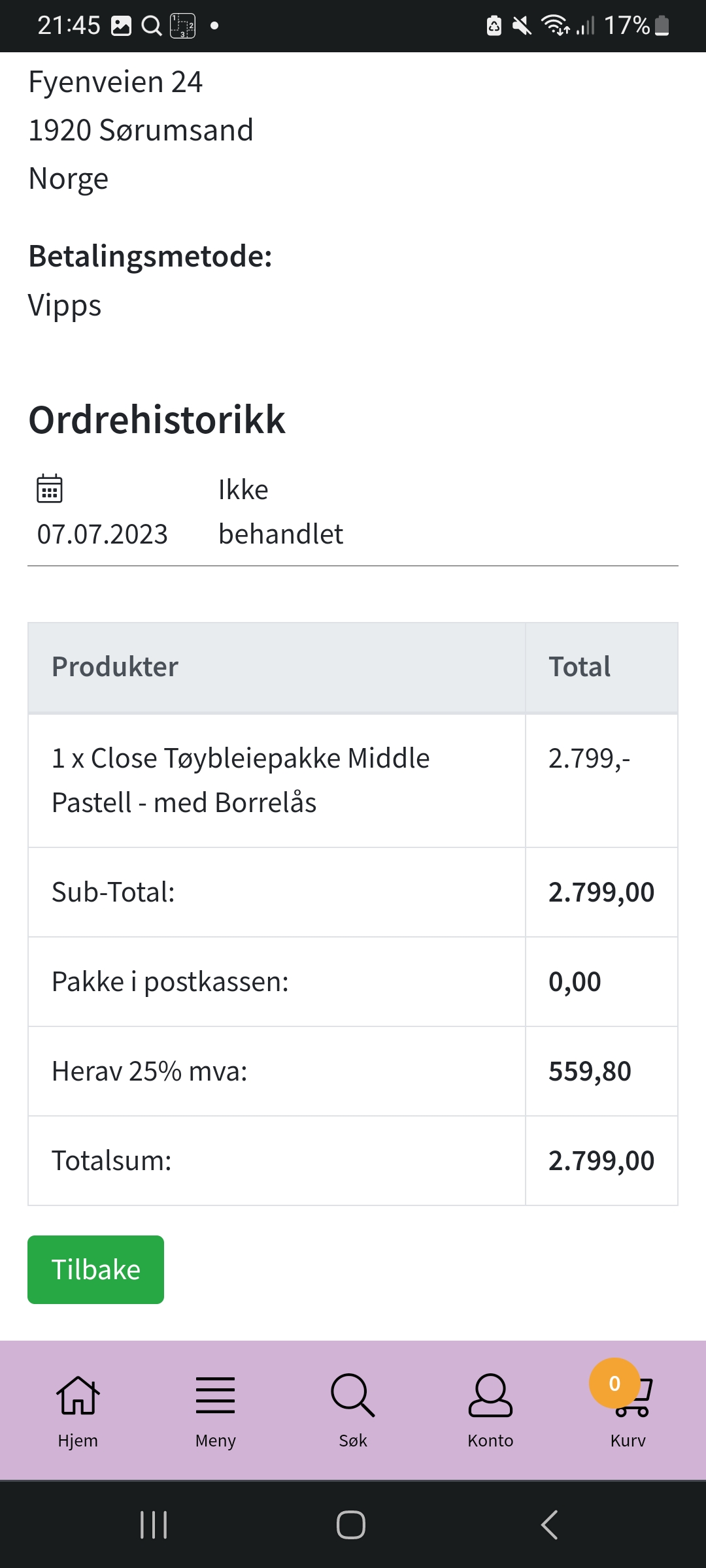The height and width of the screenshot is (1568, 706).
Task: Switch to the Konto tab
Action: tap(490, 1411)
